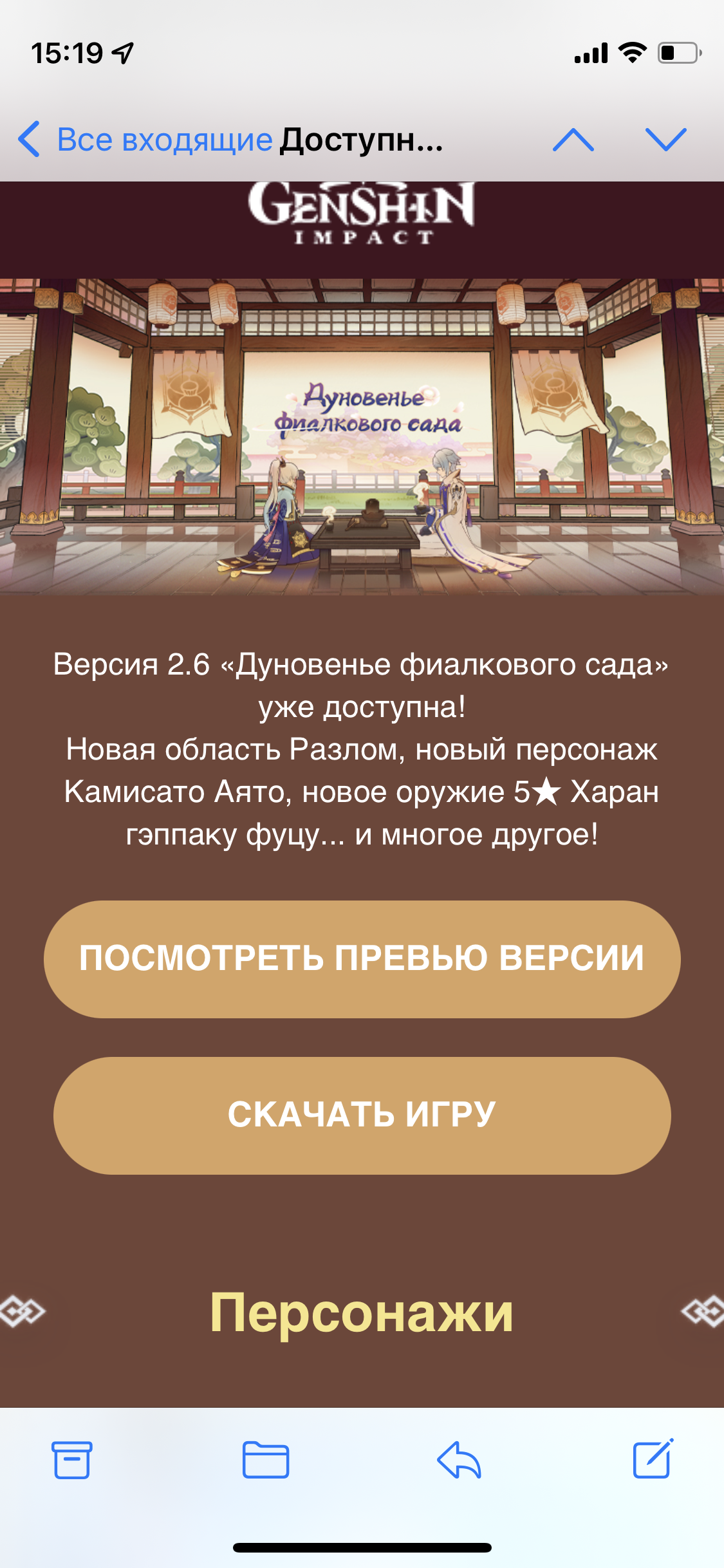Compose a new email
The width and height of the screenshot is (724, 1568).
pos(653,1459)
